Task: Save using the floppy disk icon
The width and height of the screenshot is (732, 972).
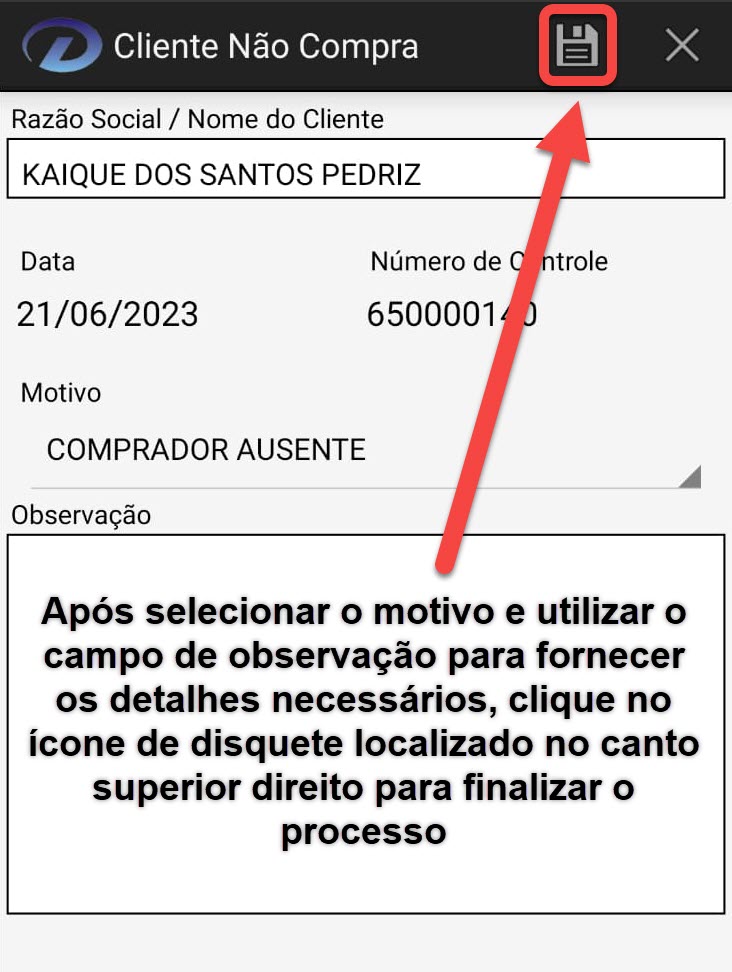Action: [x=577, y=46]
